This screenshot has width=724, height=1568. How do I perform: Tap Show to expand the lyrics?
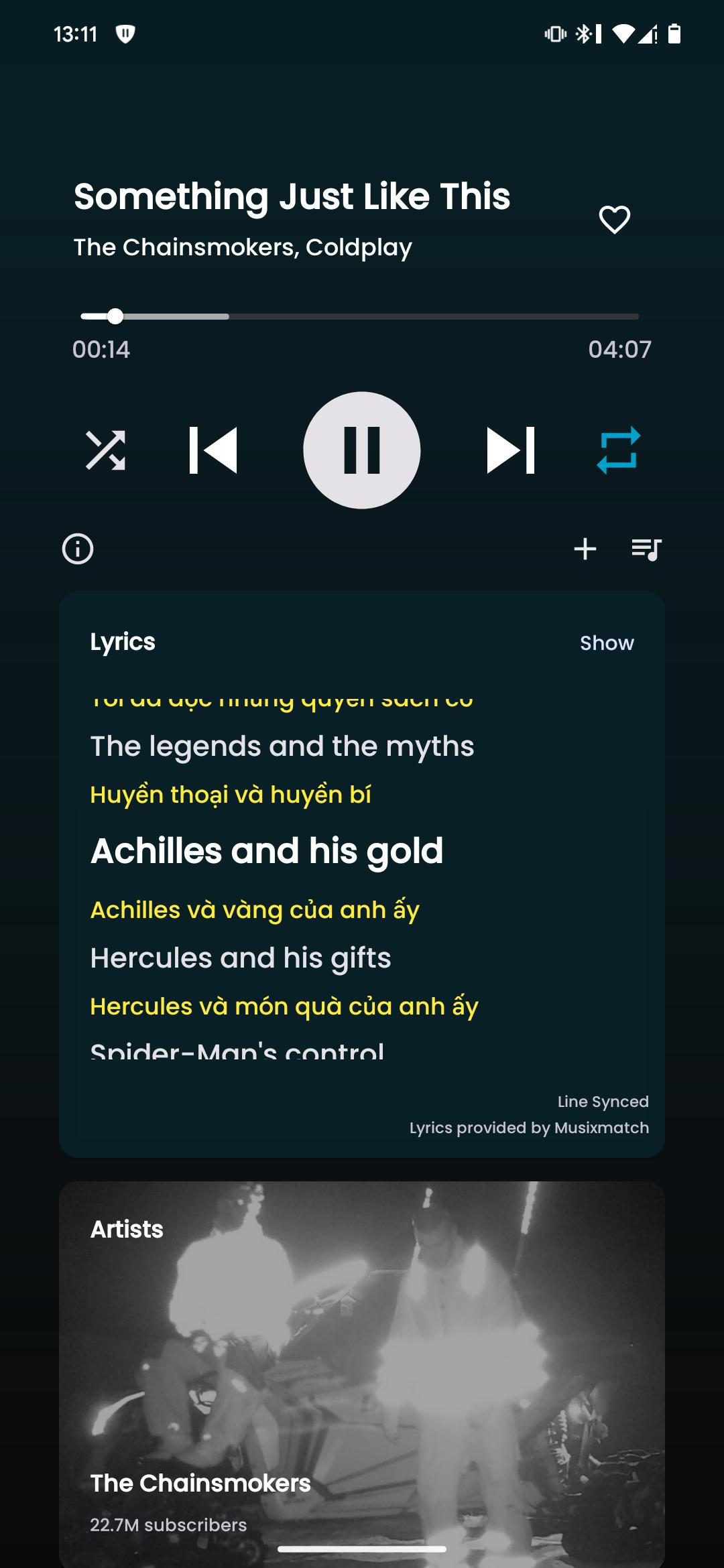[607, 643]
